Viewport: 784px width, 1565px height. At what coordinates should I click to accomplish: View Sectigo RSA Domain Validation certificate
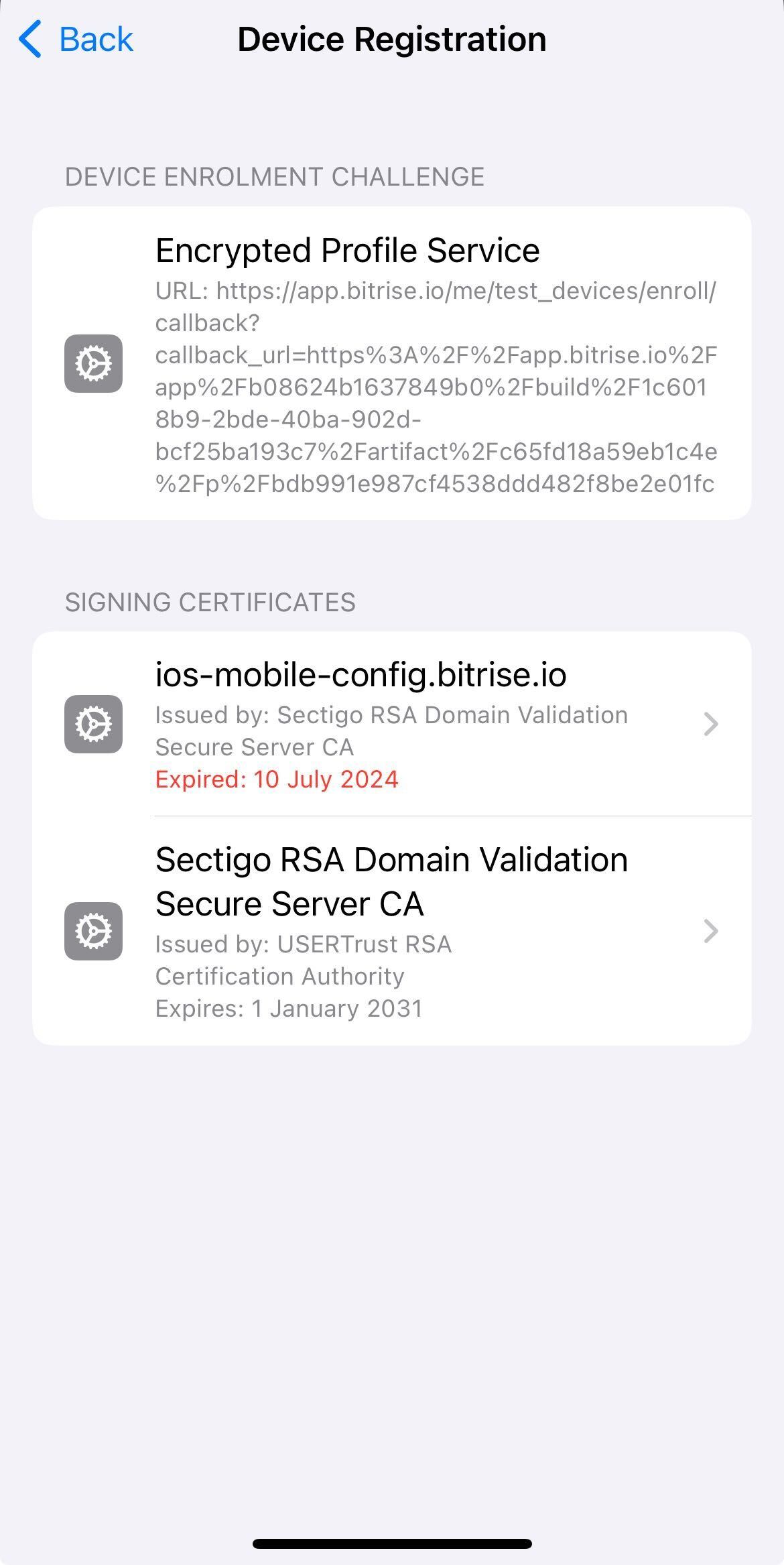(391, 931)
